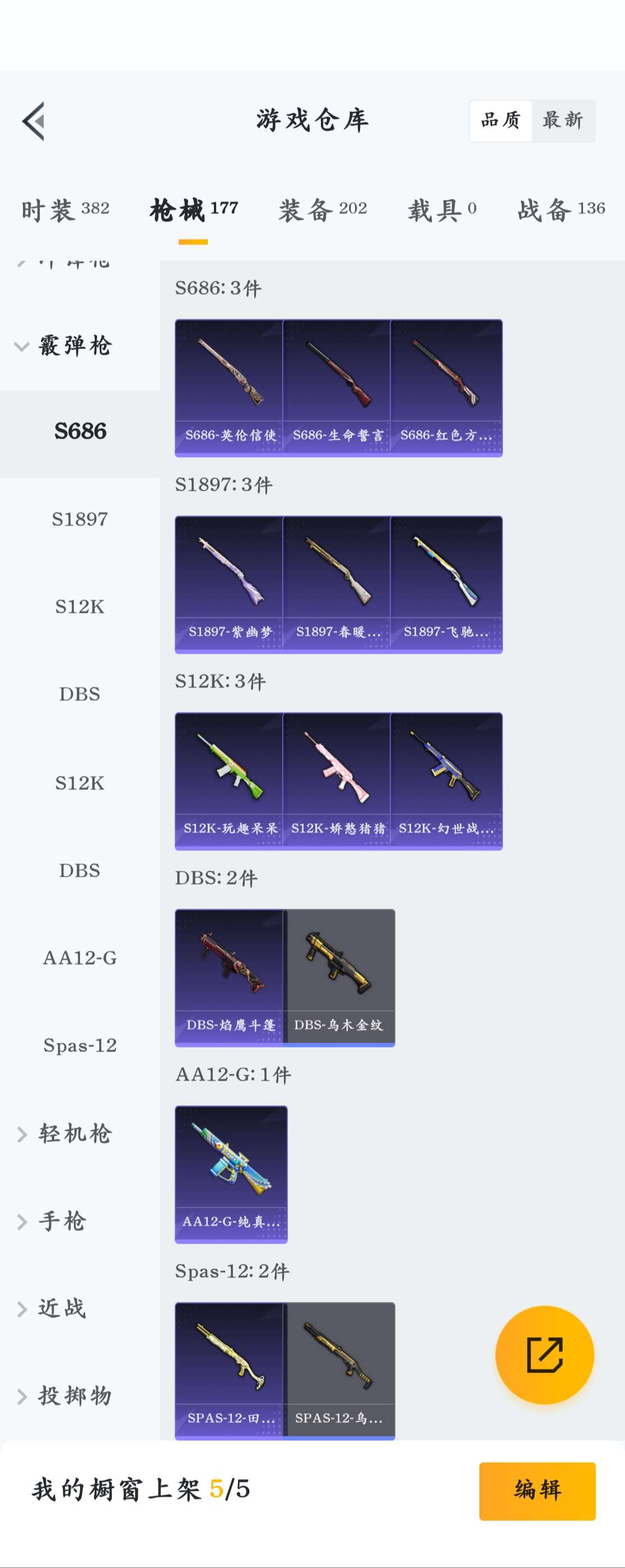This screenshot has height=1568, width=625.
Task: Open the S686-英伦信使 skin
Action: click(x=230, y=387)
